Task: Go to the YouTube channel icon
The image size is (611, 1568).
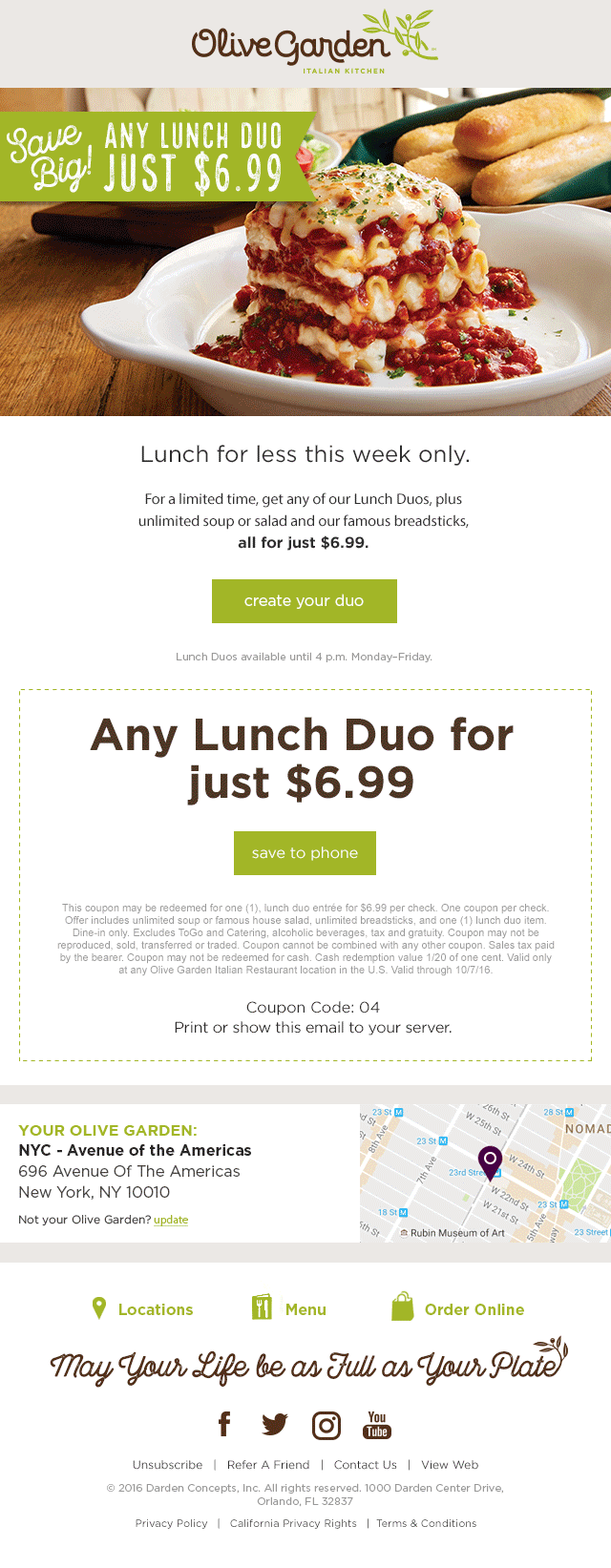Action: [x=377, y=1425]
